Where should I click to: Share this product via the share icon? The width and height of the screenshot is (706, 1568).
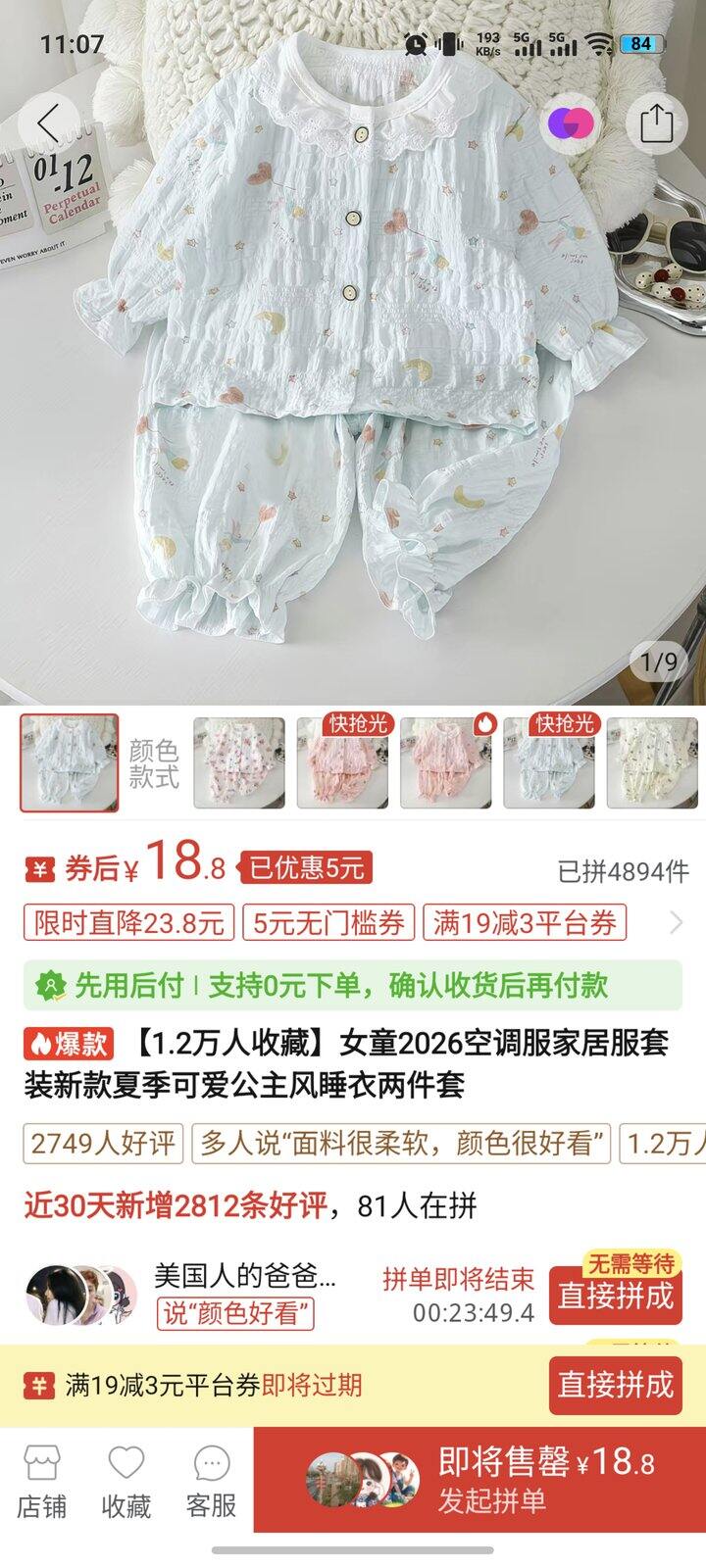[656, 123]
